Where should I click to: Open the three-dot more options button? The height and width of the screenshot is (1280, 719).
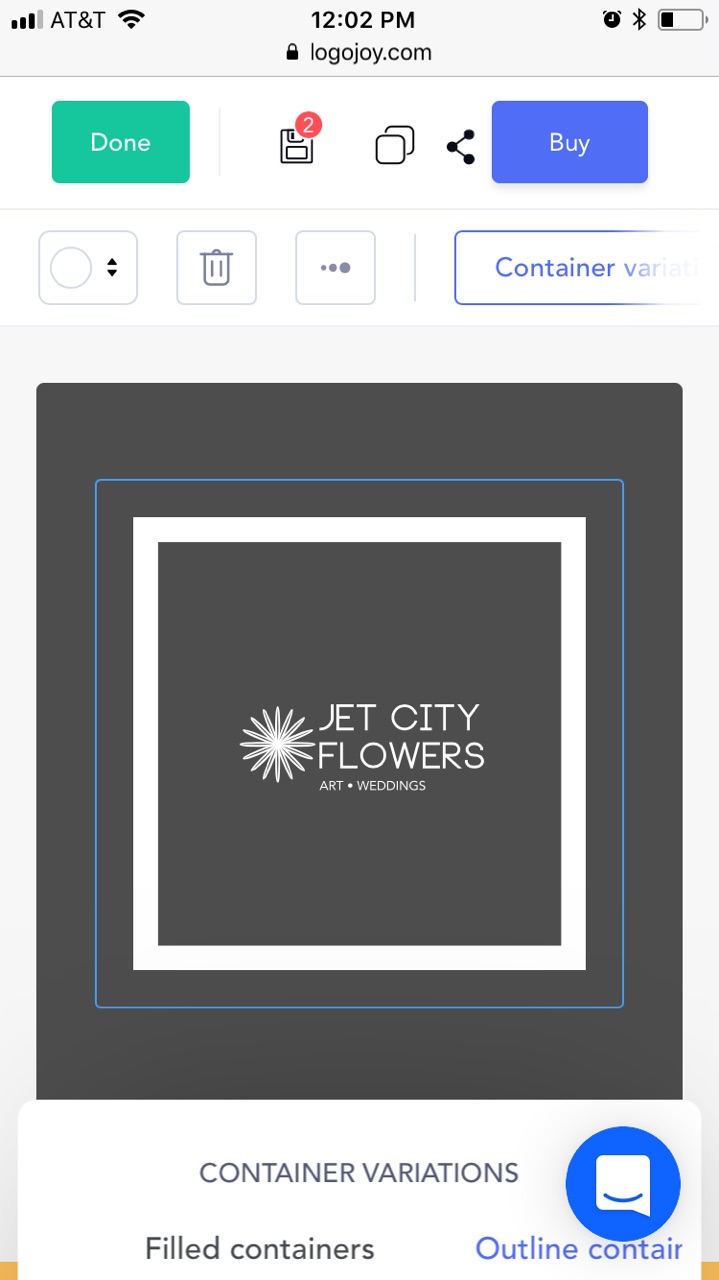[335, 267]
